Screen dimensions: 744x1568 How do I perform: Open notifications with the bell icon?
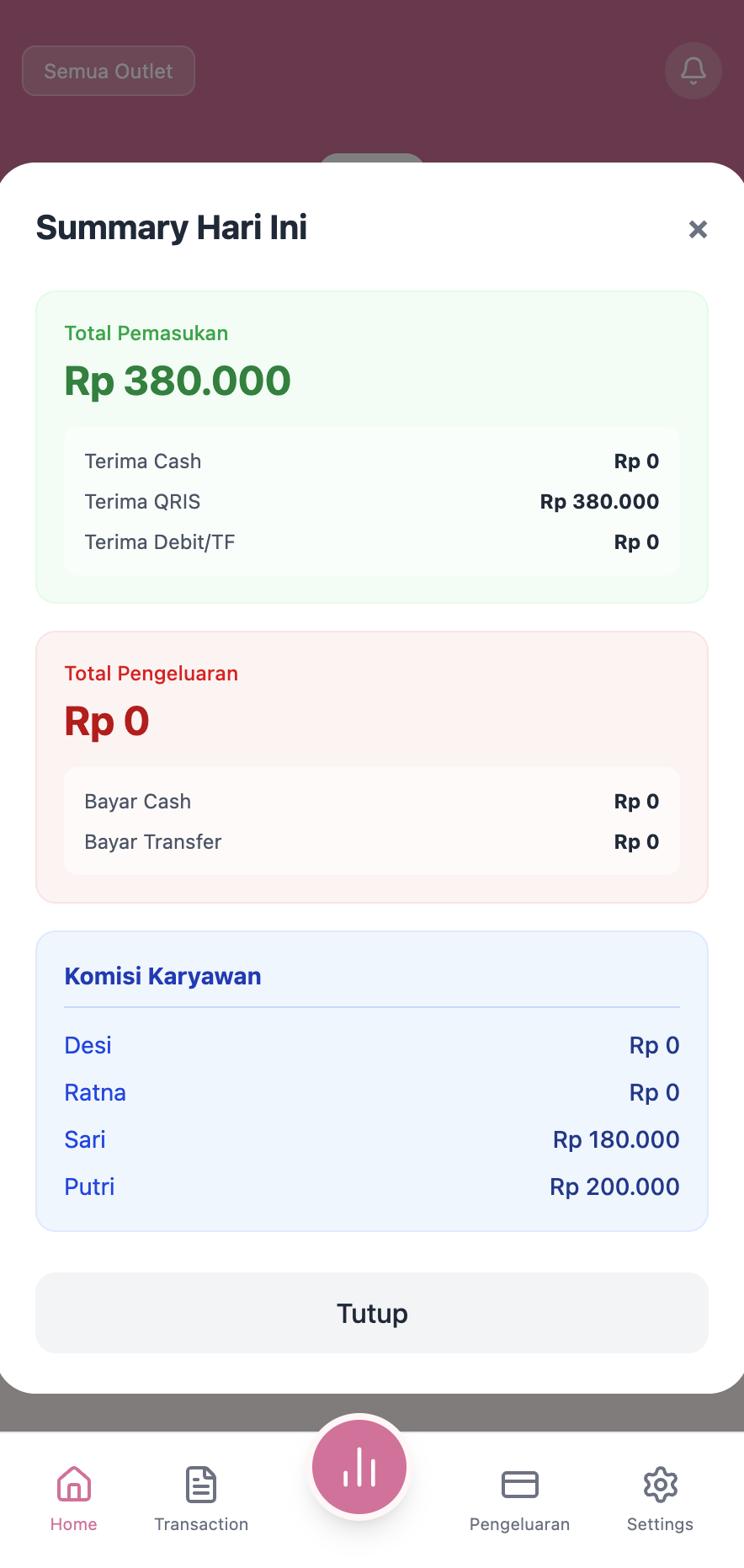[693, 71]
